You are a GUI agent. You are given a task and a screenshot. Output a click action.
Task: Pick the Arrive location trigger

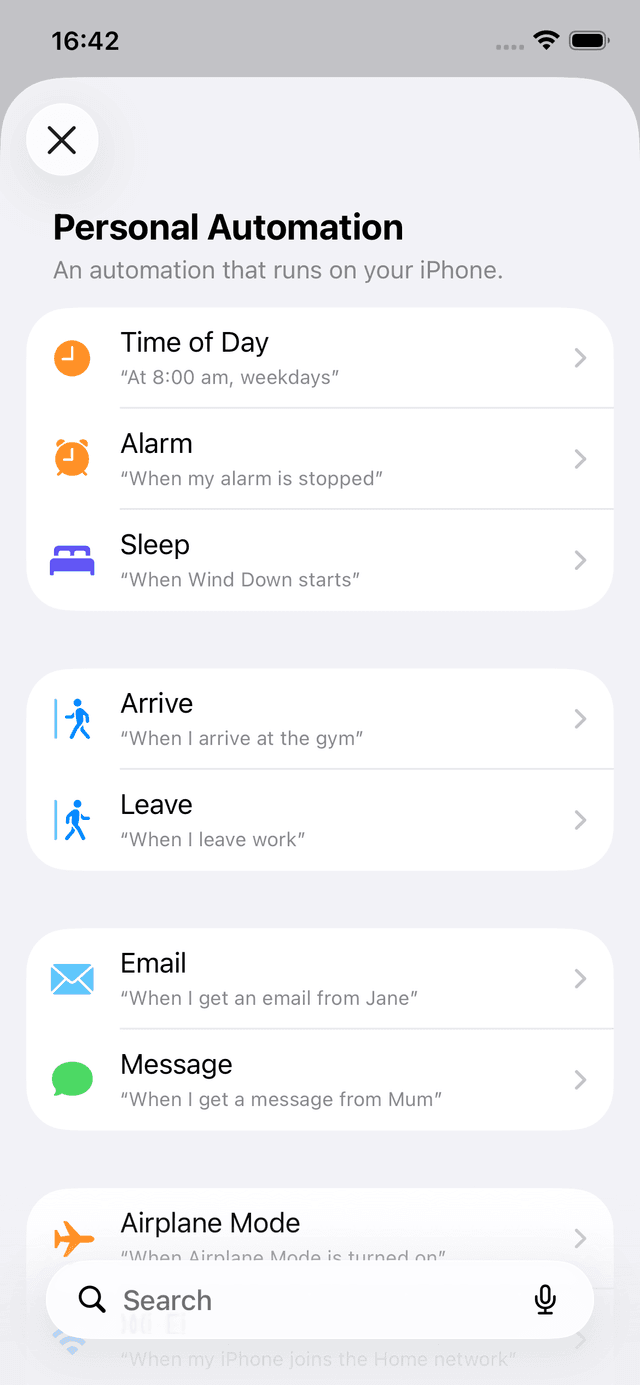tap(320, 719)
